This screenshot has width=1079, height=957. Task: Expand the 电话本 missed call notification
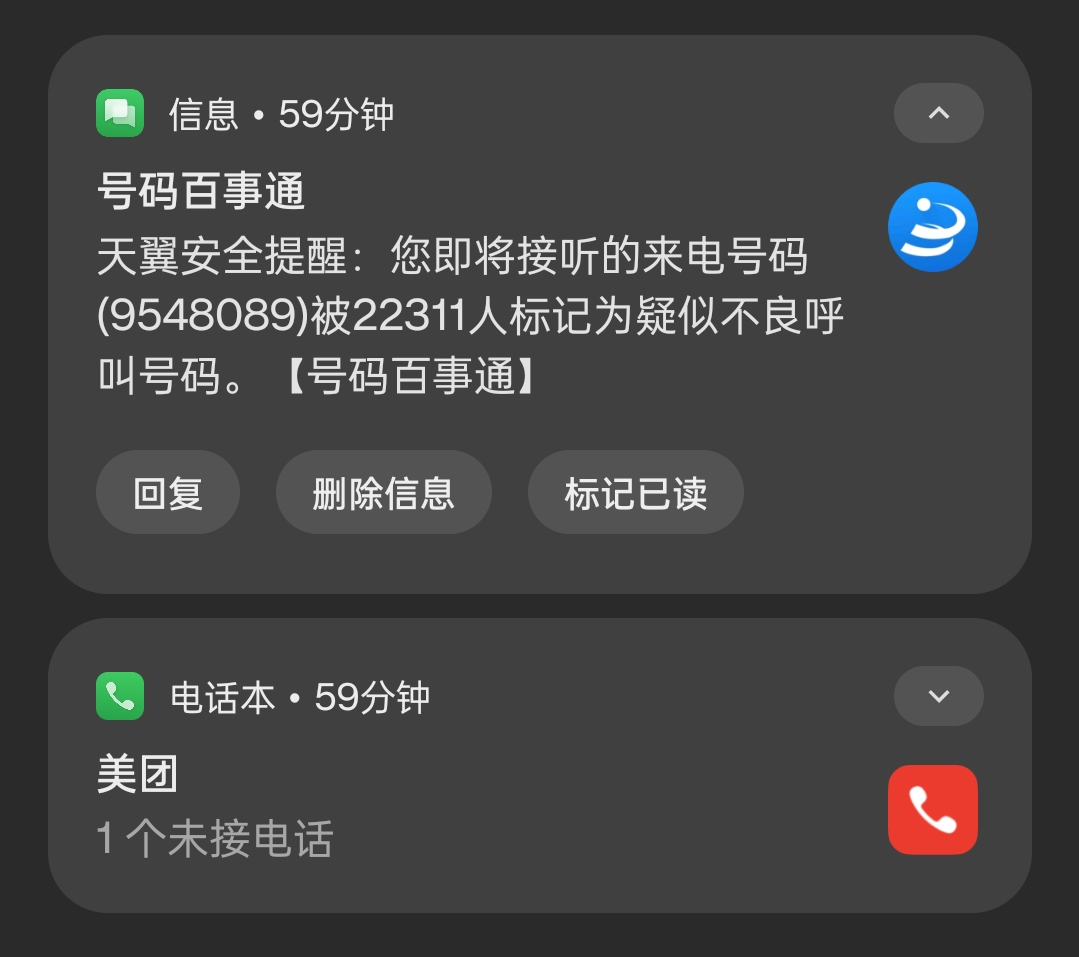pos(938,696)
